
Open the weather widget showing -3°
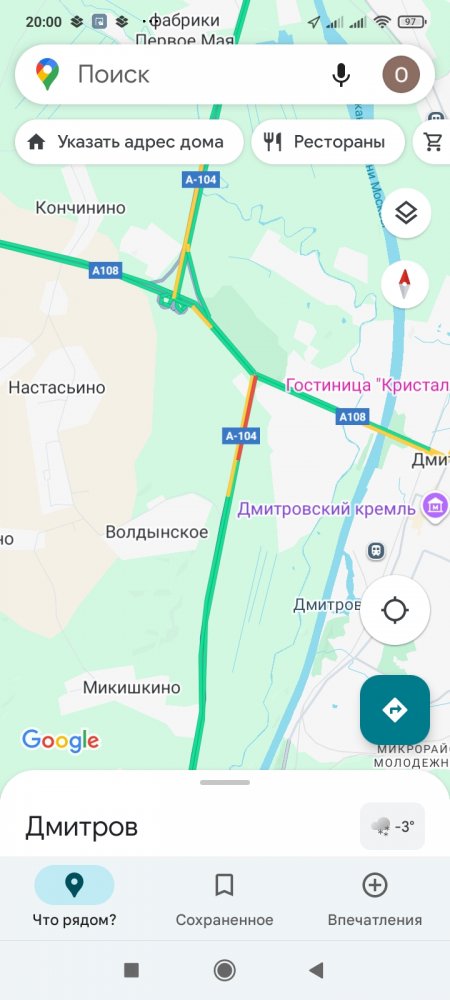pos(392,827)
